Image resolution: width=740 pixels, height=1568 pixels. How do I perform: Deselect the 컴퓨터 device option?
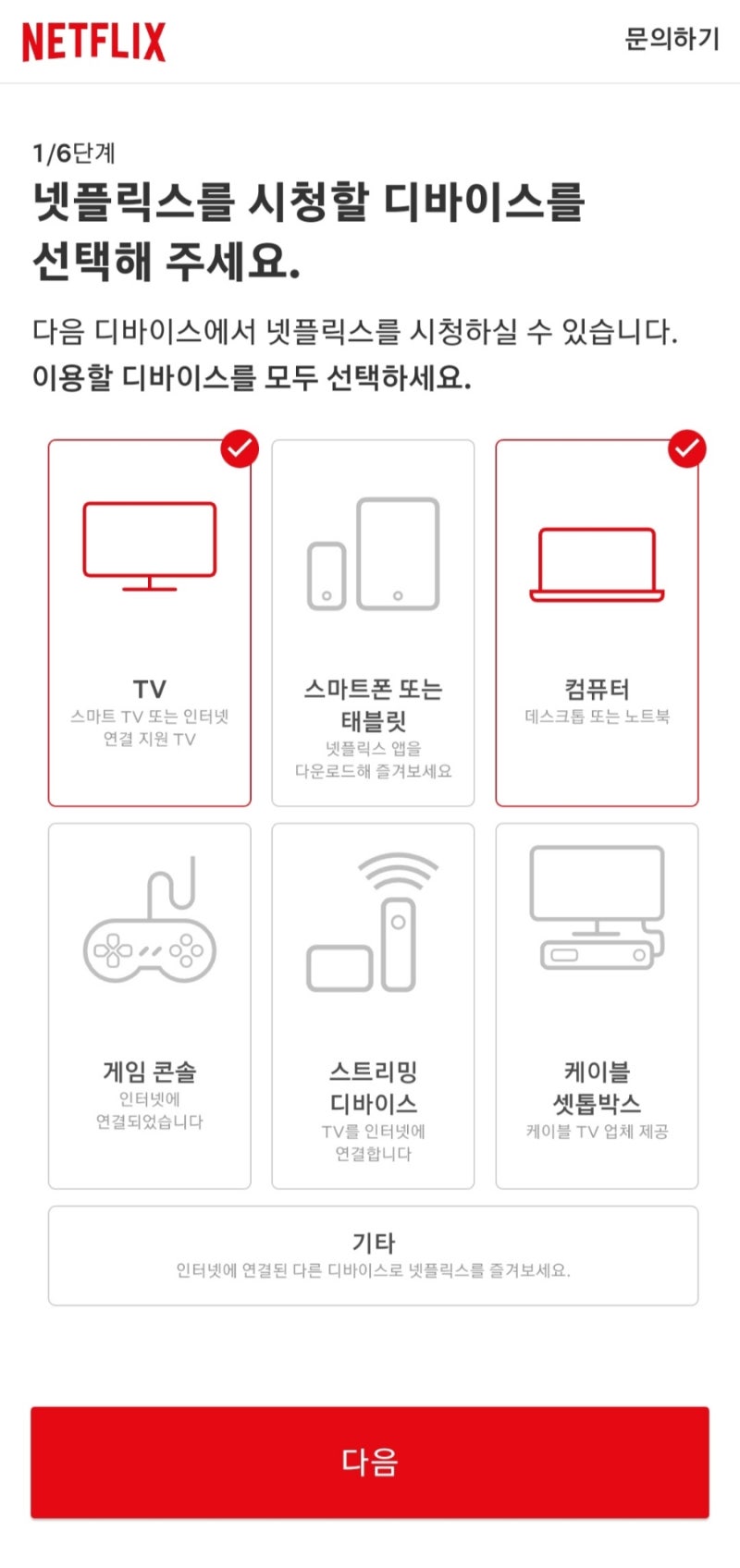pos(597,619)
